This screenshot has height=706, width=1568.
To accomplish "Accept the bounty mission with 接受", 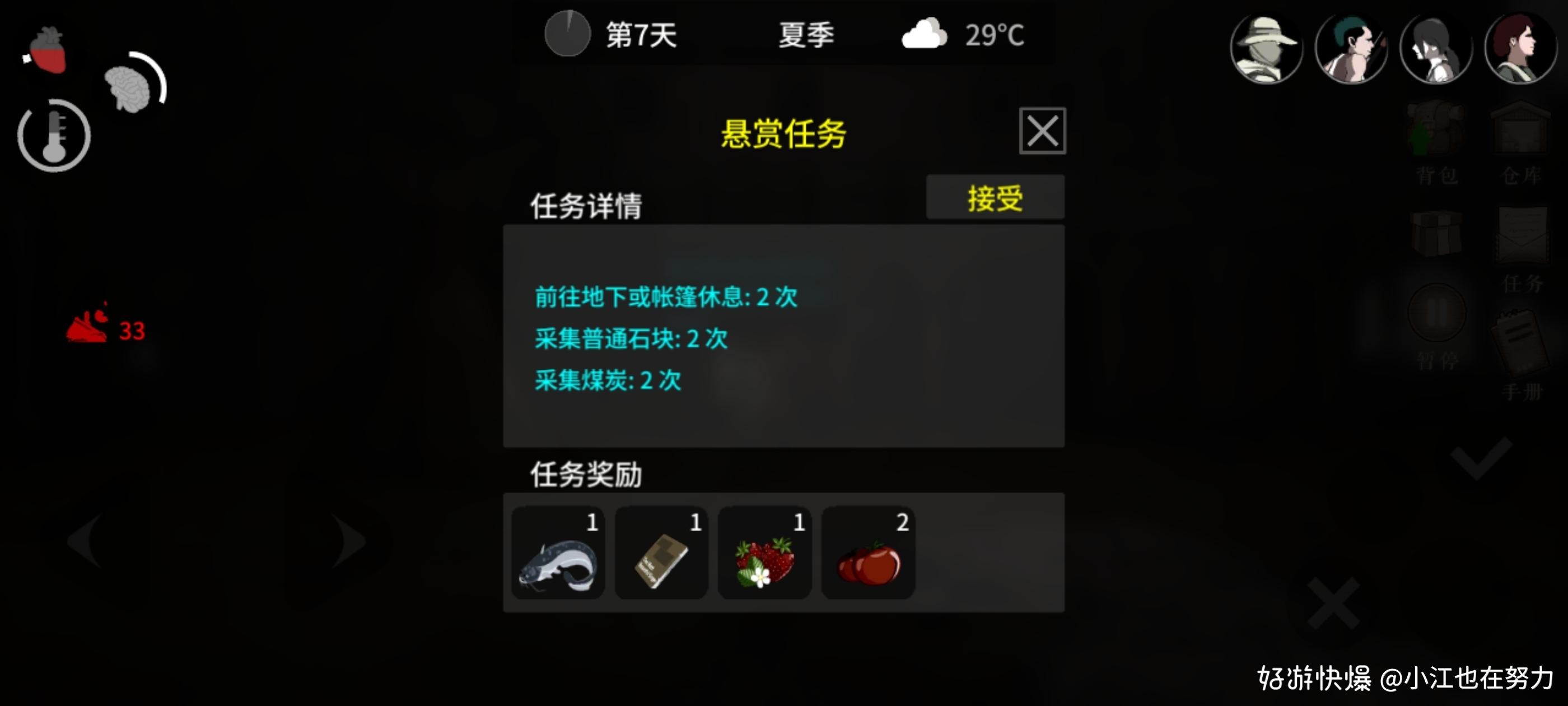I will (995, 197).
